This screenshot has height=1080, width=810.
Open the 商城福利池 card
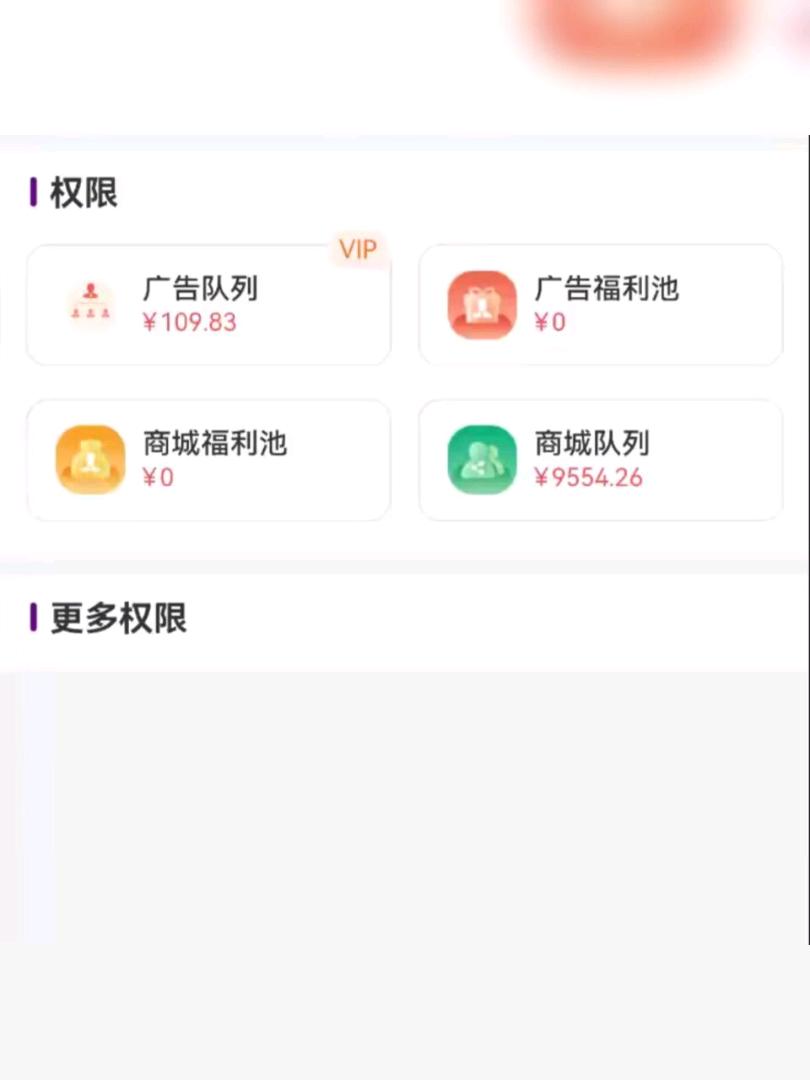(x=208, y=460)
